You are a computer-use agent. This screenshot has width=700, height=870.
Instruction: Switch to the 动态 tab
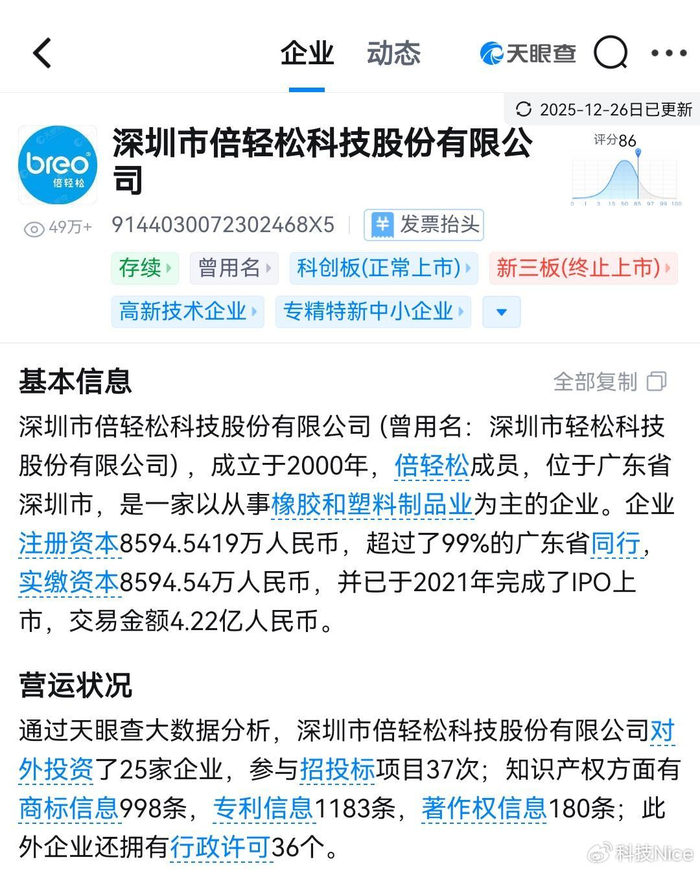[393, 53]
